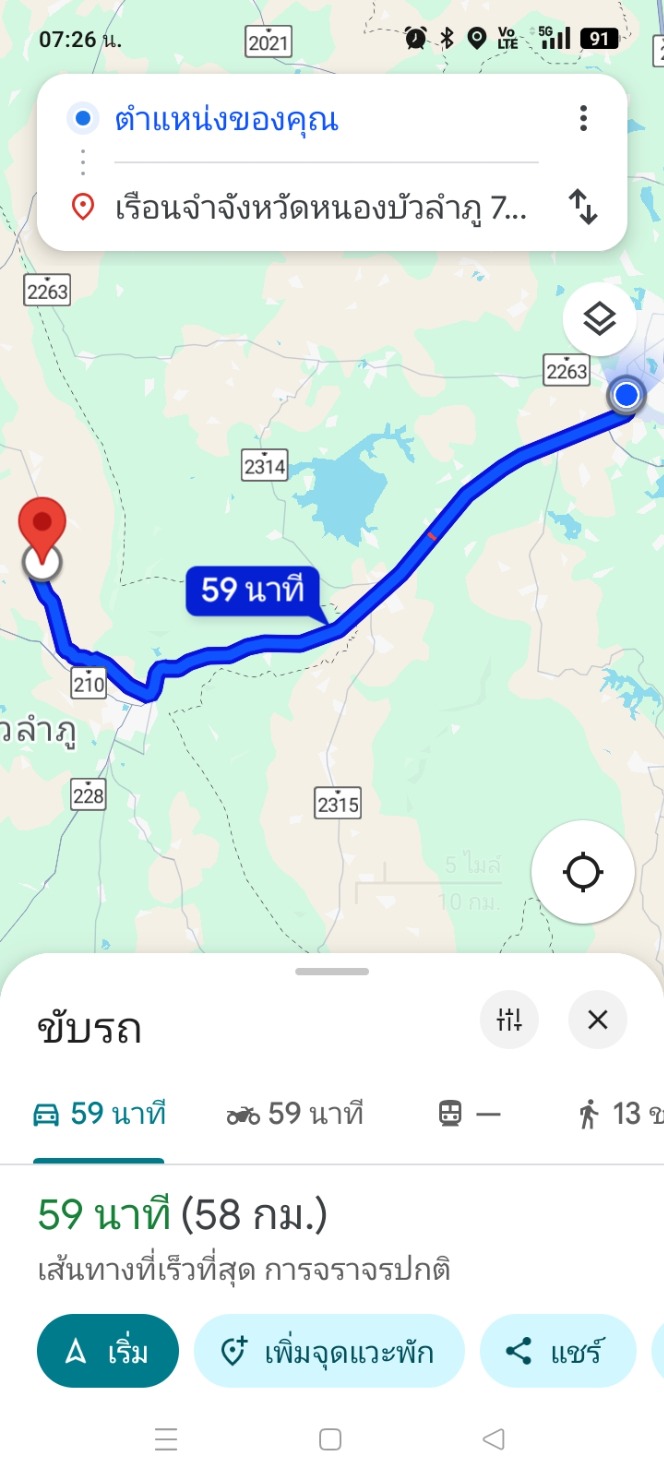
Task: Change the destination เรือนจำจังหวัดหนองบัวลำภู
Action: 320,208
